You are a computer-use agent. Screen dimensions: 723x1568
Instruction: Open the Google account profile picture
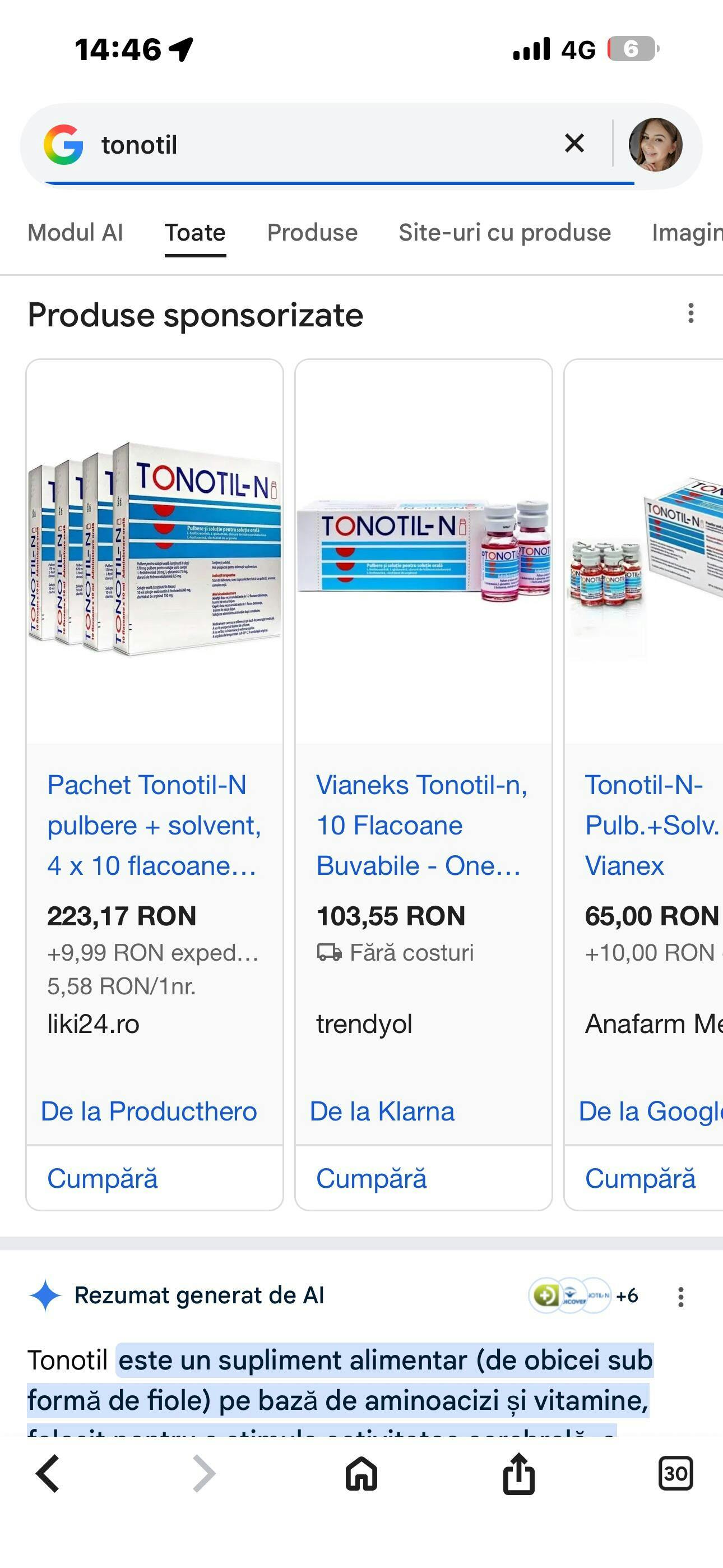pyautogui.click(x=655, y=145)
